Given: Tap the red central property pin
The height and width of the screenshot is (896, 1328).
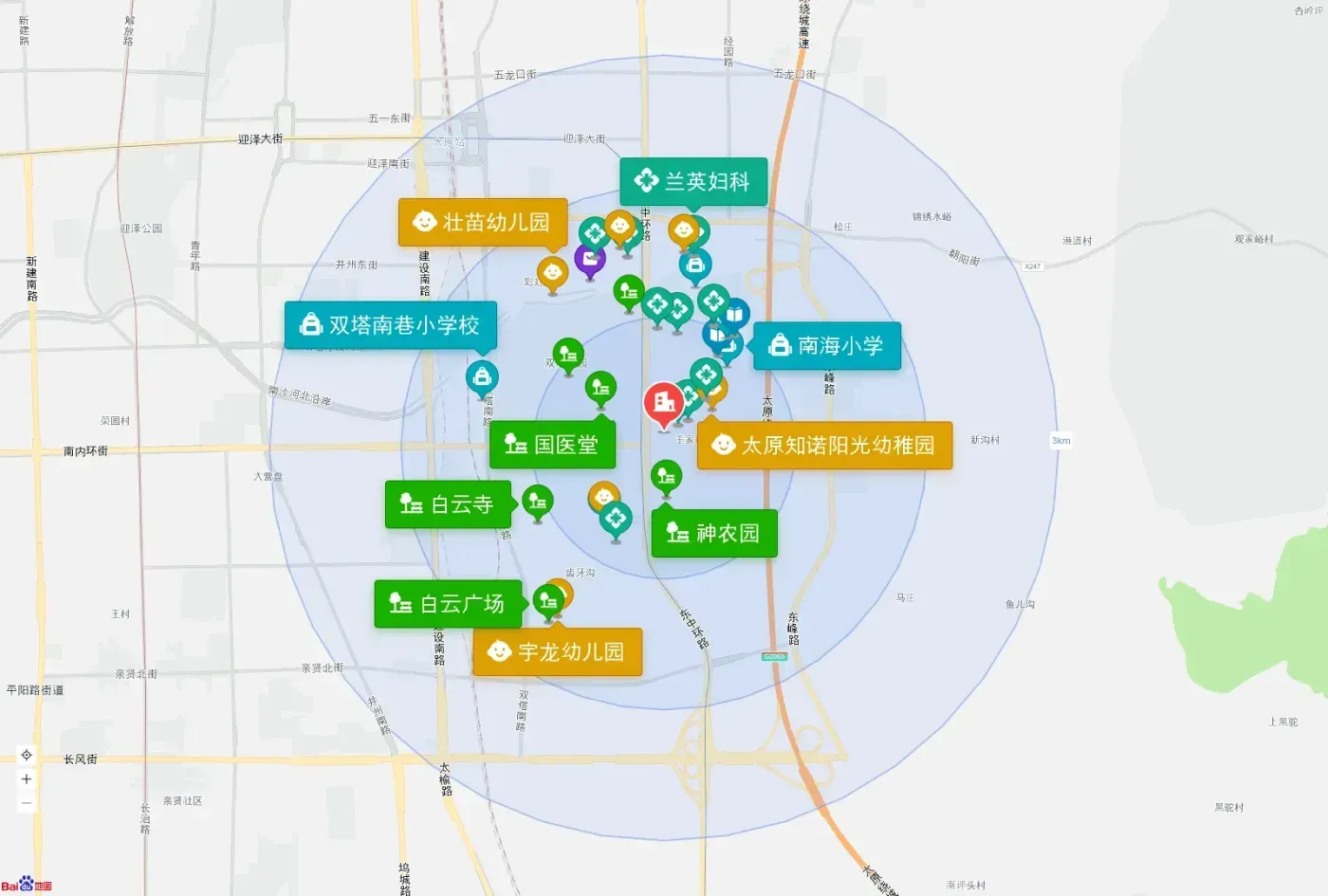Looking at the screenshot, I should pyautogui.click(x=664, y=404).
